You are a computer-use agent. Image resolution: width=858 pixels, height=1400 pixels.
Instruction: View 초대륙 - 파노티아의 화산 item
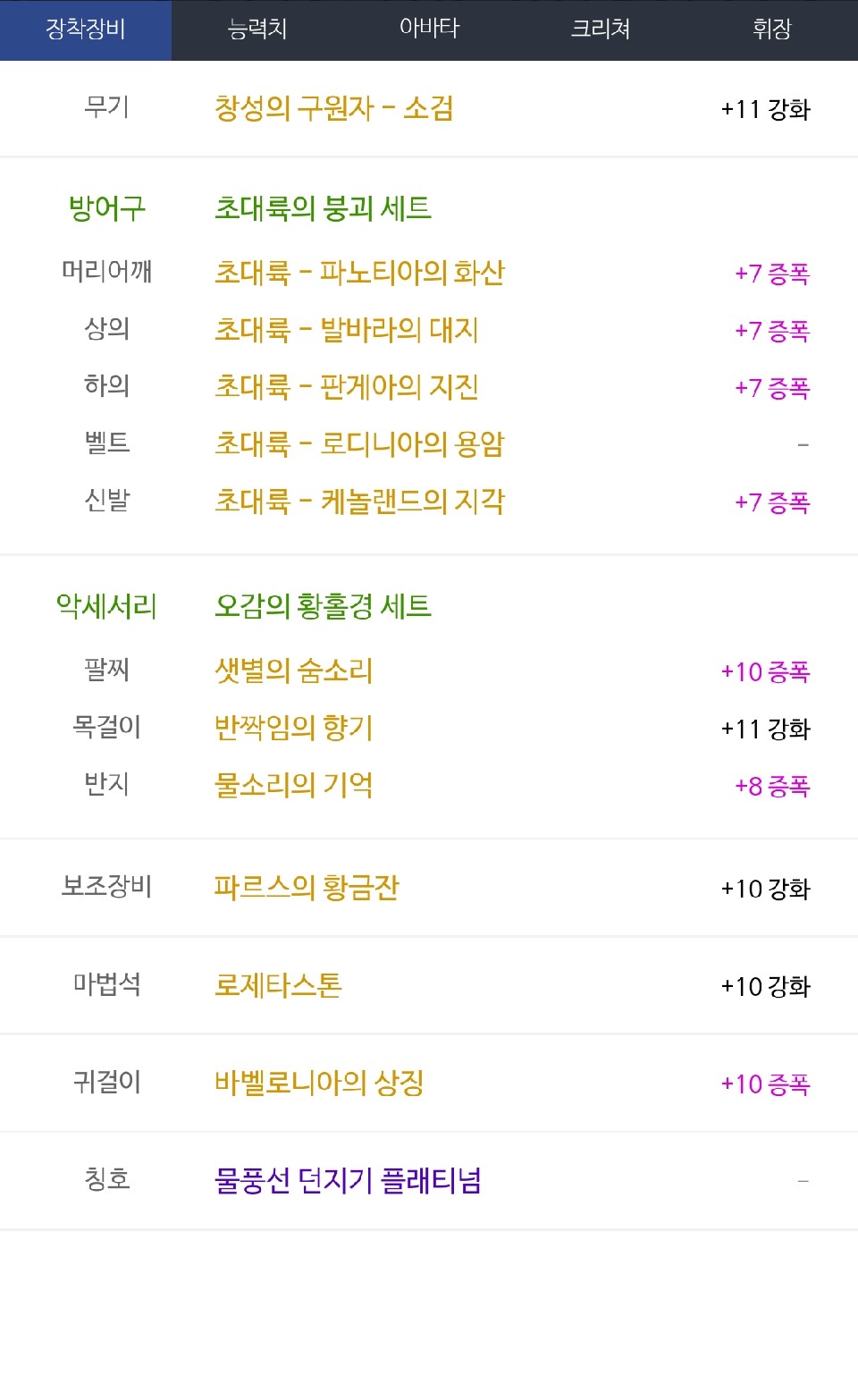pos(359,272)
